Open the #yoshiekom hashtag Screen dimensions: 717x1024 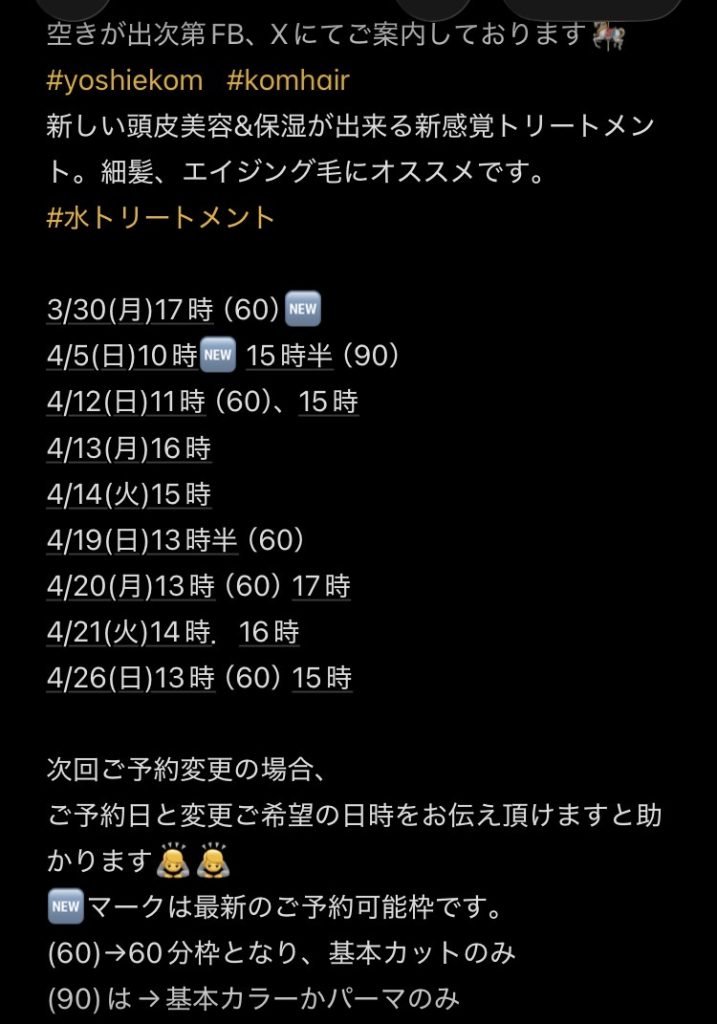[124, 80]
